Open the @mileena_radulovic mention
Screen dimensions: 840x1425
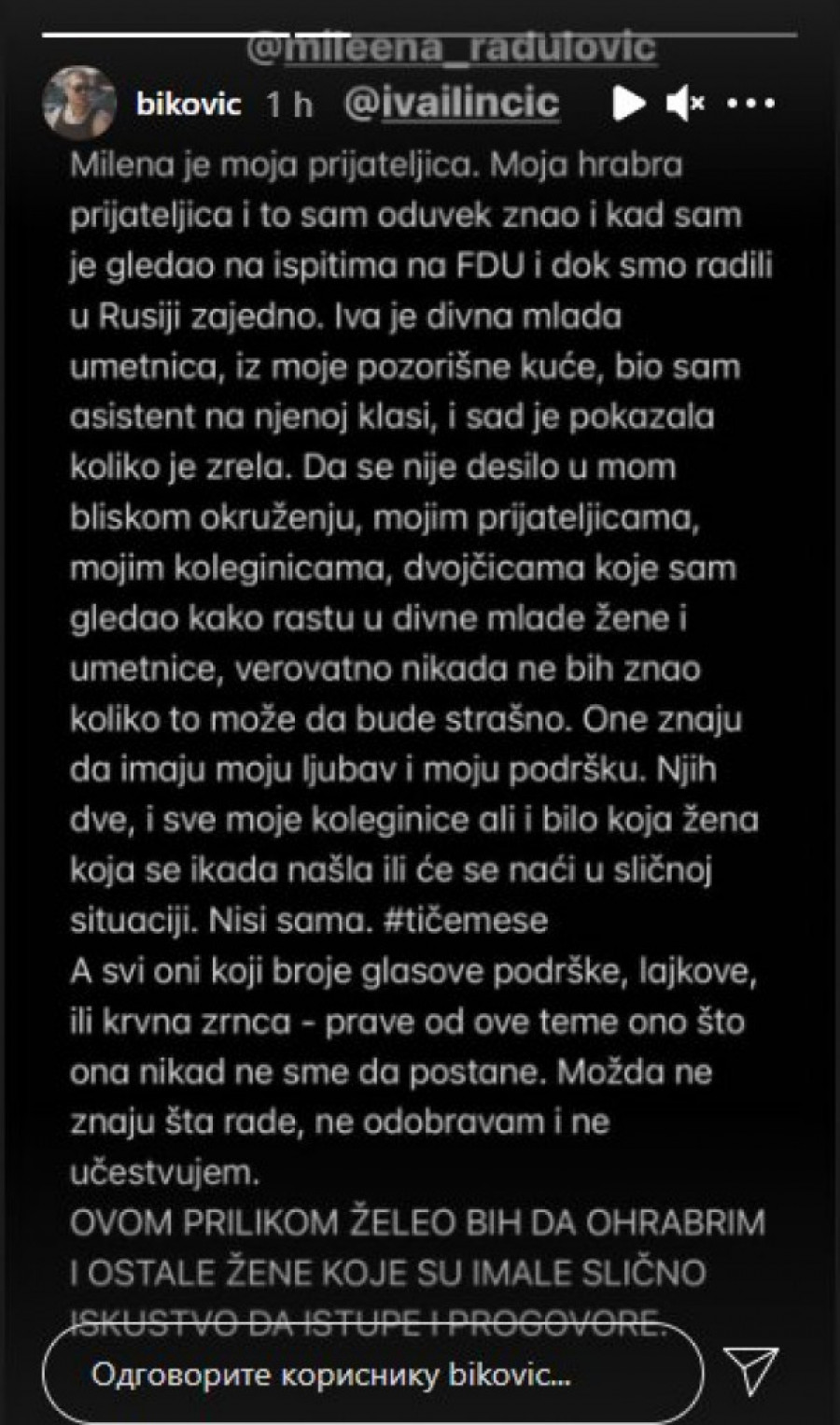452,48
